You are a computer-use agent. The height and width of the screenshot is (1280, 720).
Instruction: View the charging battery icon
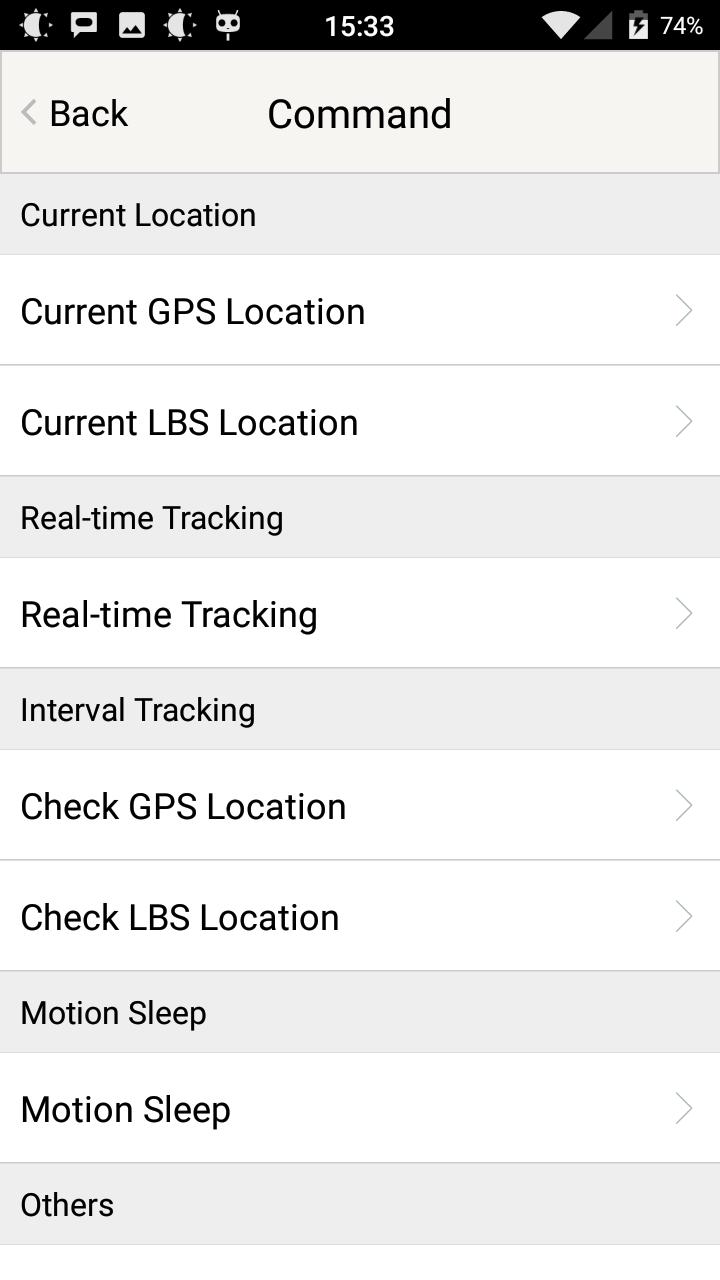point(640,25)
